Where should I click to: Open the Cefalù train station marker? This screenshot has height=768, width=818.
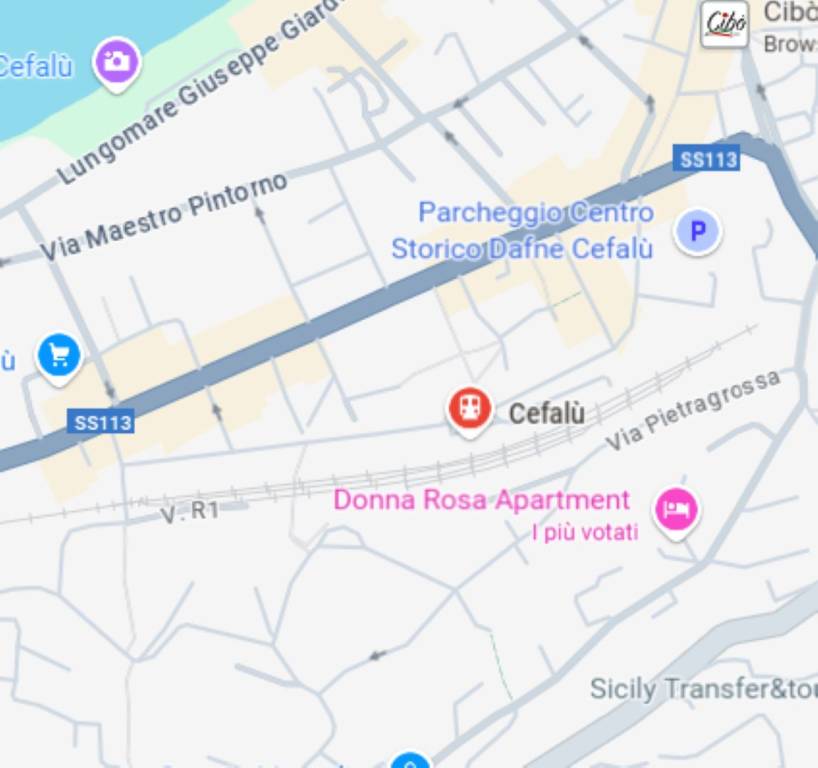pyautogui.click(x=469, y=408)
